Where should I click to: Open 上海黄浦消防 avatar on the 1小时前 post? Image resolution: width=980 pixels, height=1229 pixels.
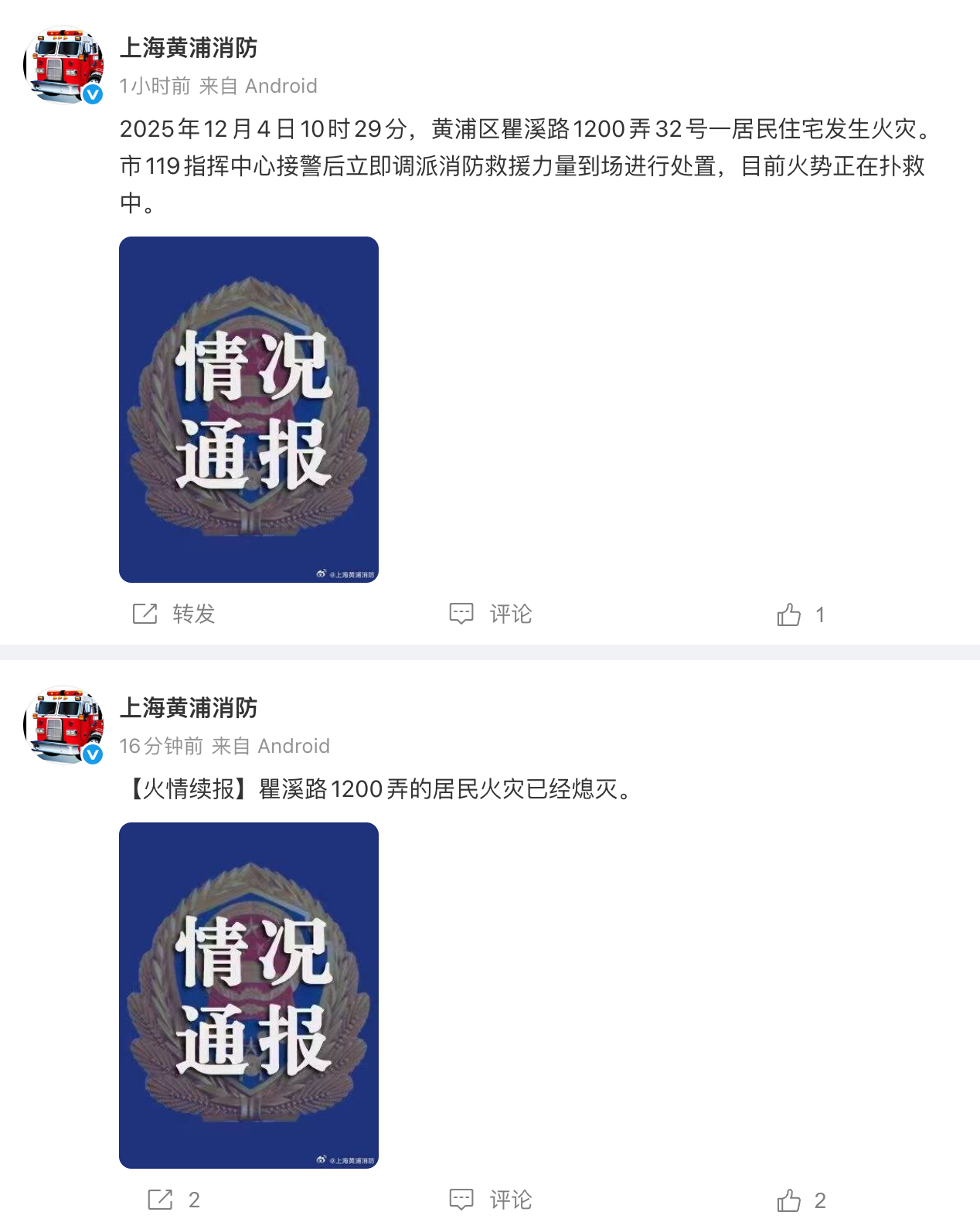(63, 66)
